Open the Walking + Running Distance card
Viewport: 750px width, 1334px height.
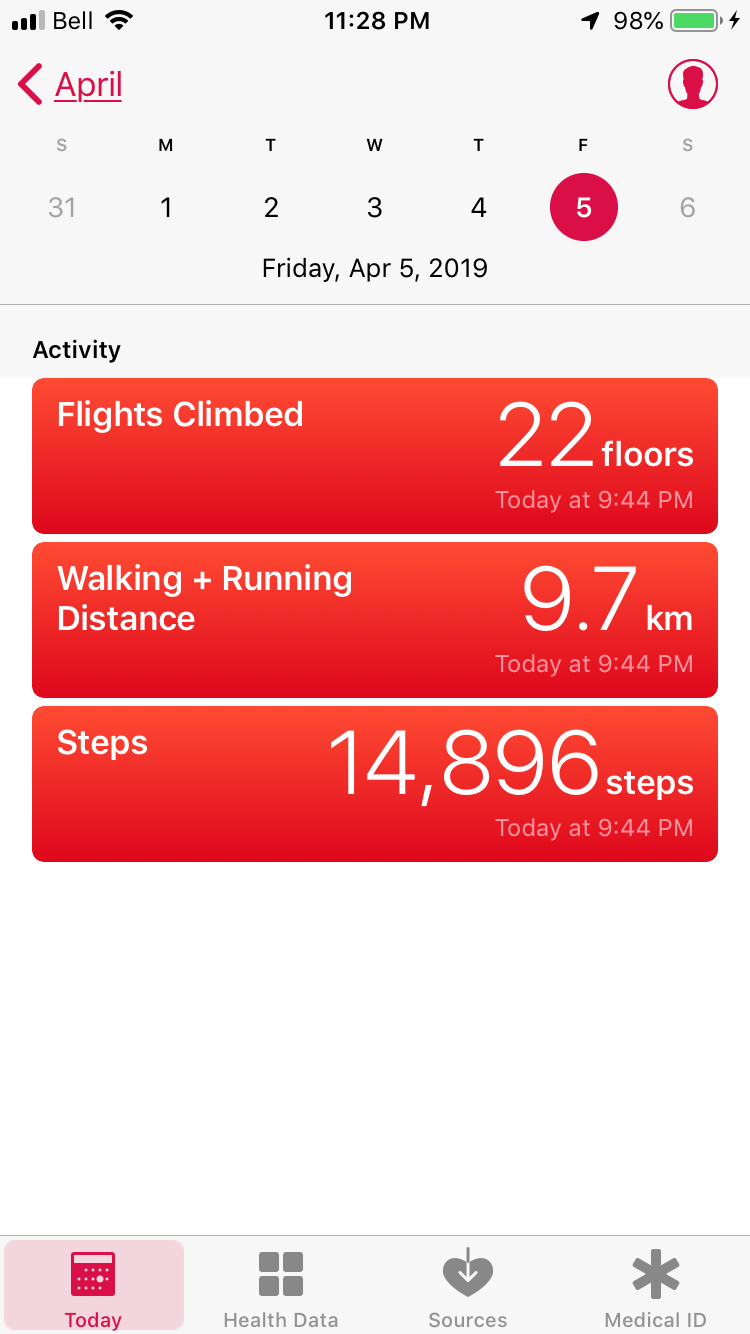click(375, 620)
